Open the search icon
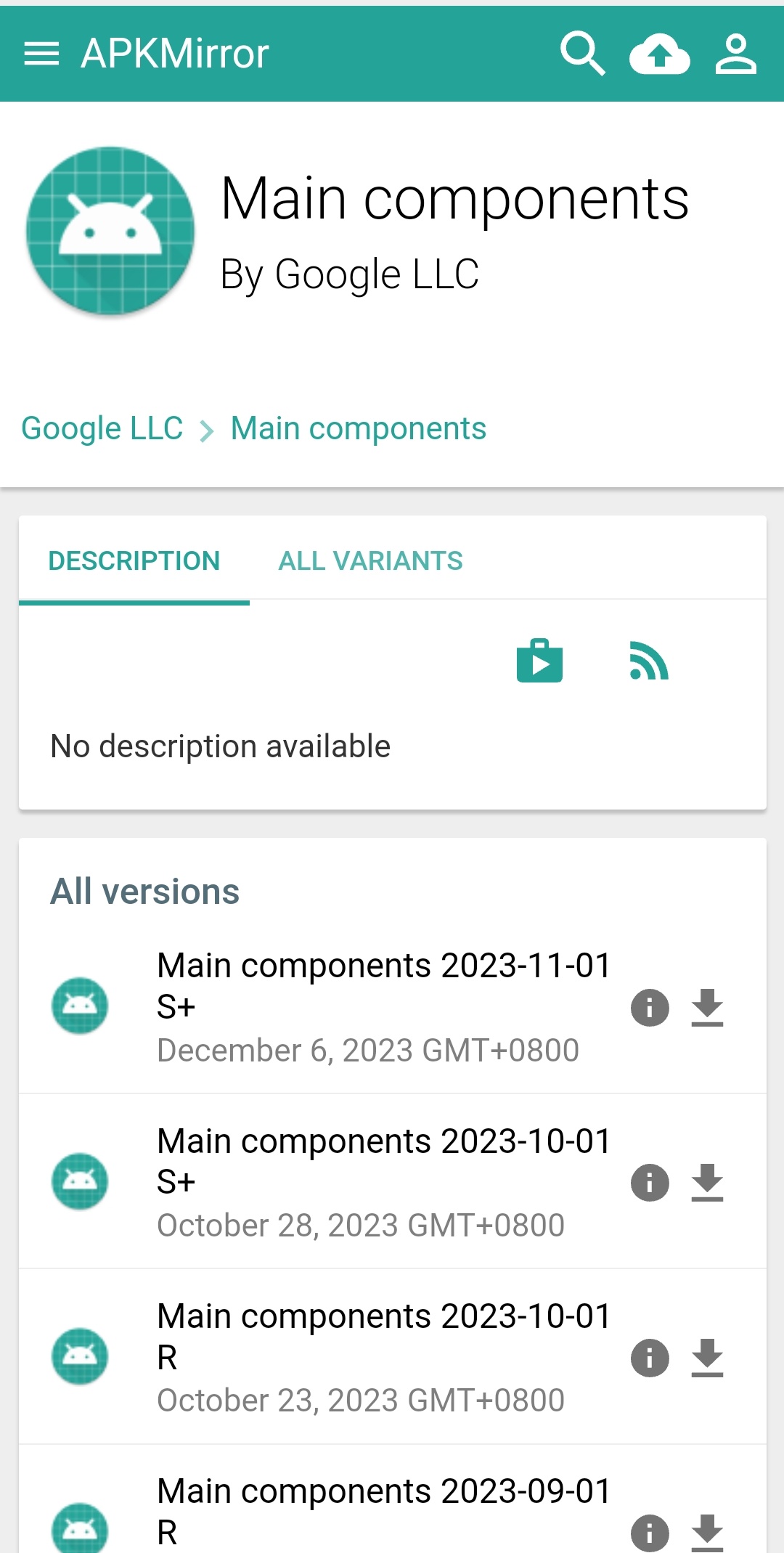Image resolution: width=784 pixels, height=1553 pixels. click(582, 54)
